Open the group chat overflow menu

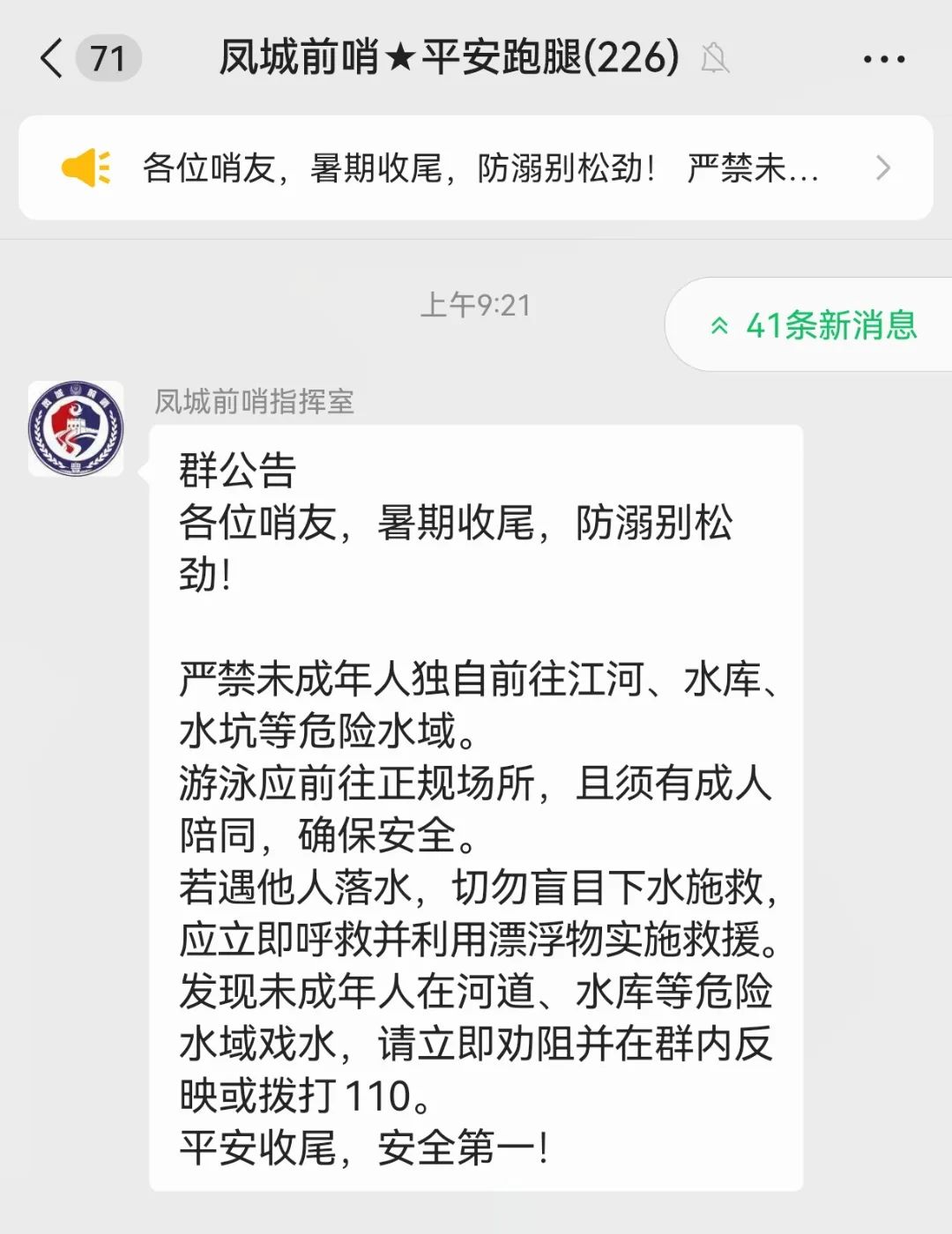tap(883, 59)
